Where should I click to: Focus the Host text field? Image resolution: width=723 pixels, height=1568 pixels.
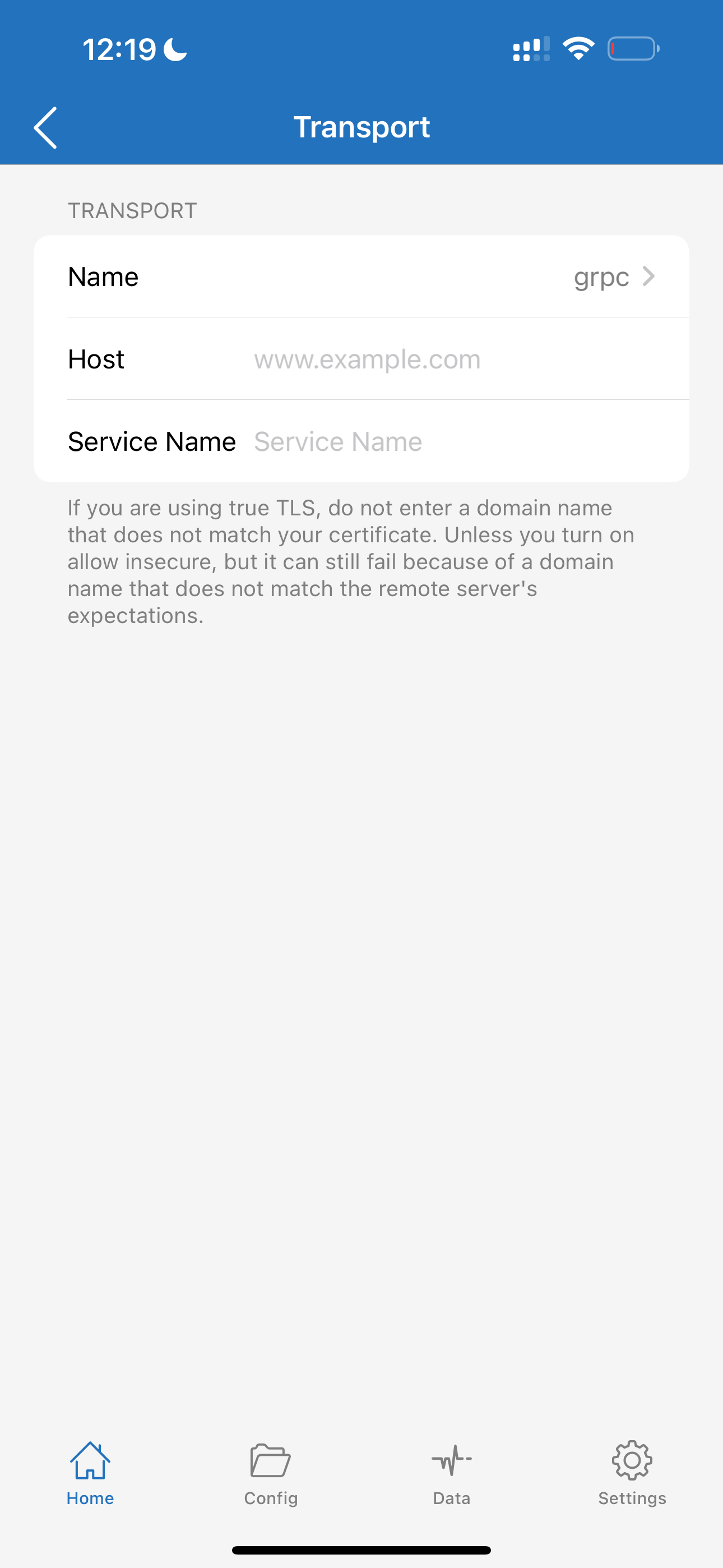tap(462, 359)
